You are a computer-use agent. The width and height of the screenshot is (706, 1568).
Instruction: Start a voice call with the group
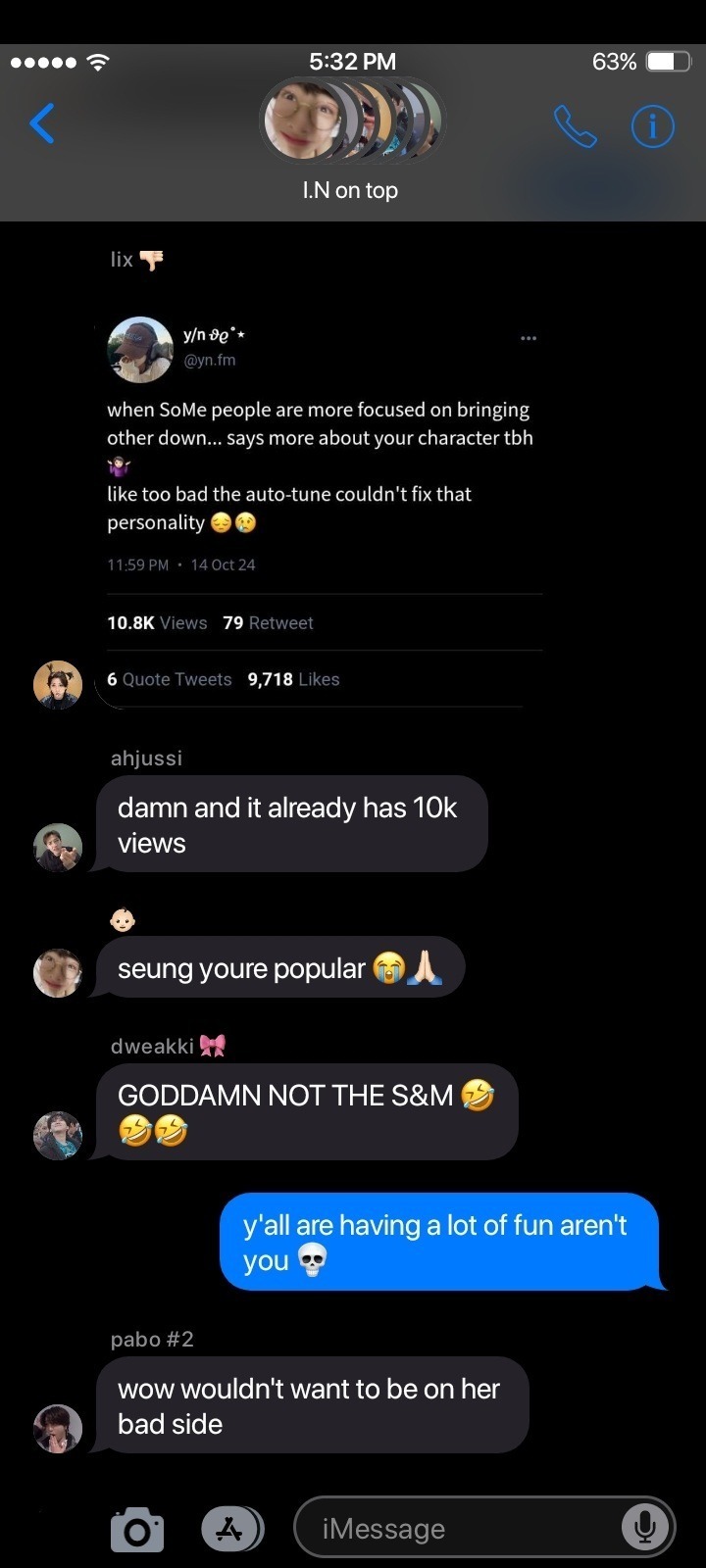(x=575, y=126)
